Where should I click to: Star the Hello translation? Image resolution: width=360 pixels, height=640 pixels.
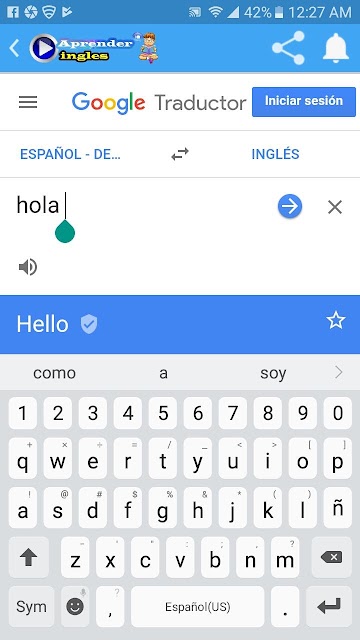tap(336, 321)
